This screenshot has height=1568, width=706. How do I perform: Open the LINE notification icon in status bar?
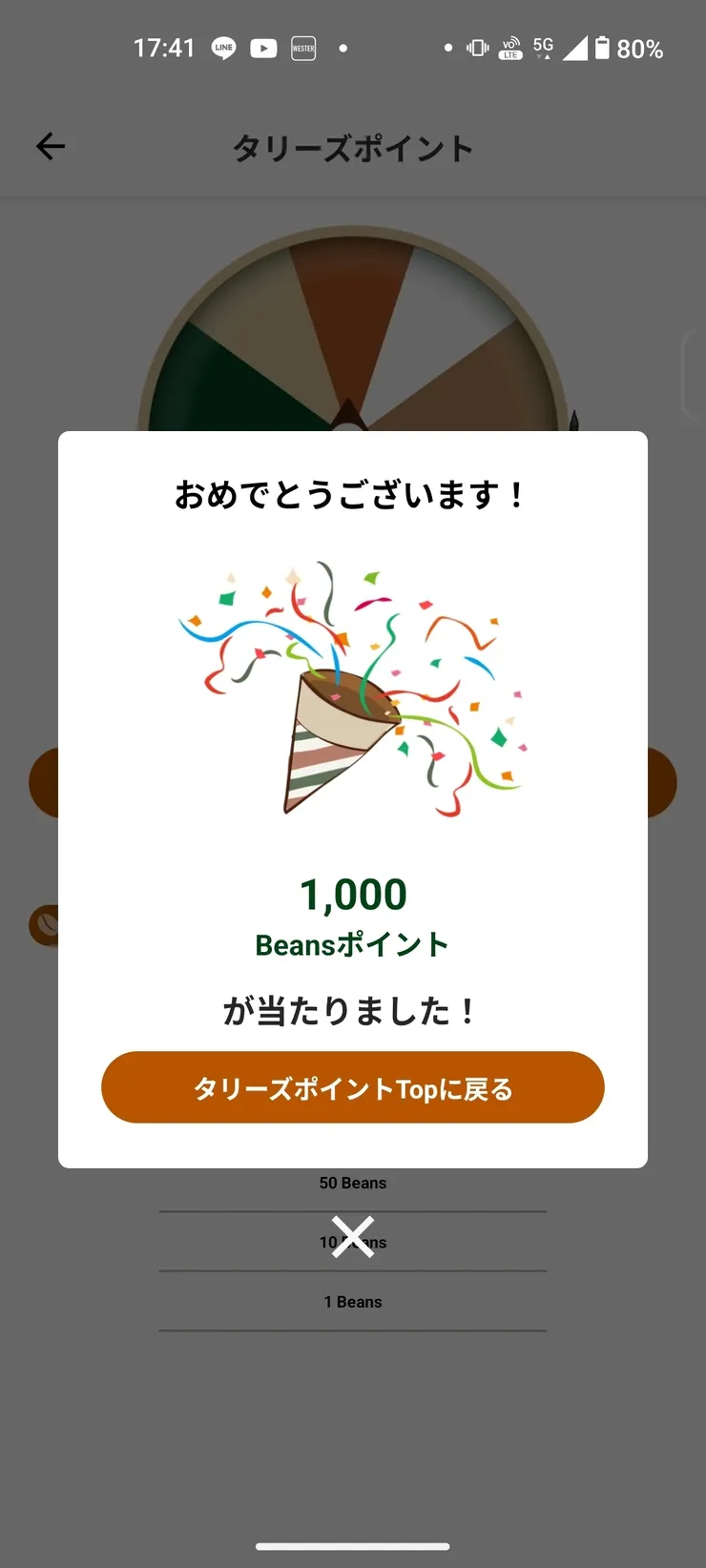pyautogui.click(x=223, y=48)
